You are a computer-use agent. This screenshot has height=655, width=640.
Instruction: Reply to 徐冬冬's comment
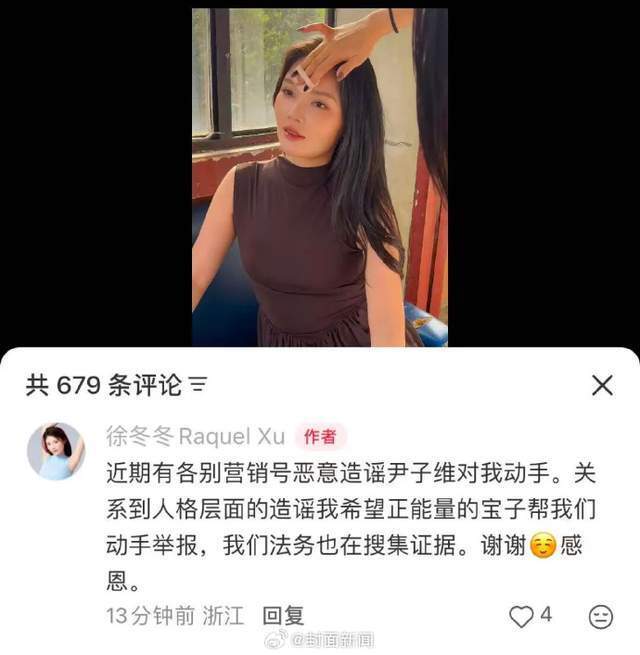(283, 616)
